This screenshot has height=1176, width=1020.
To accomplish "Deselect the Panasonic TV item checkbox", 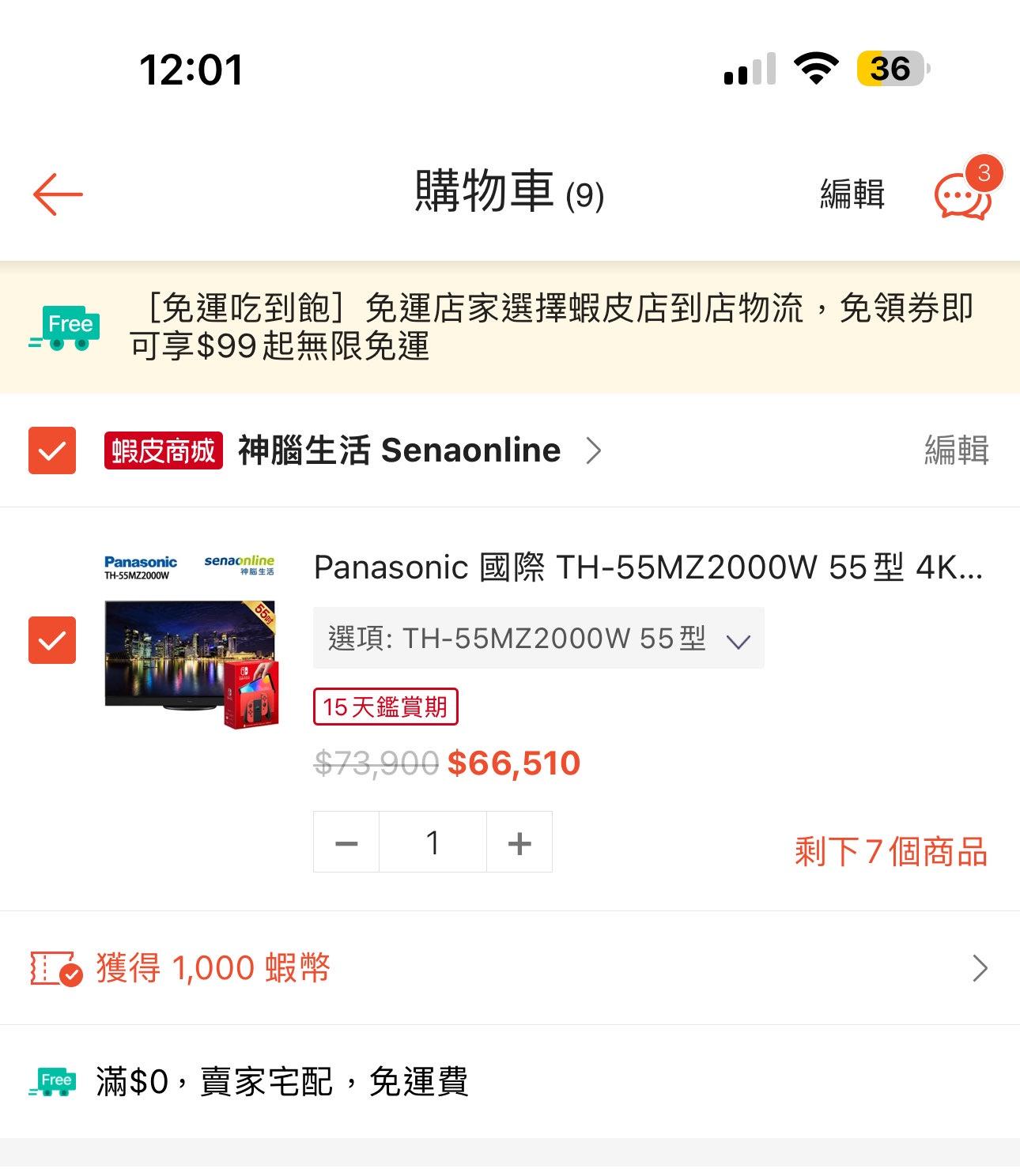I will (x=52, y=640).
